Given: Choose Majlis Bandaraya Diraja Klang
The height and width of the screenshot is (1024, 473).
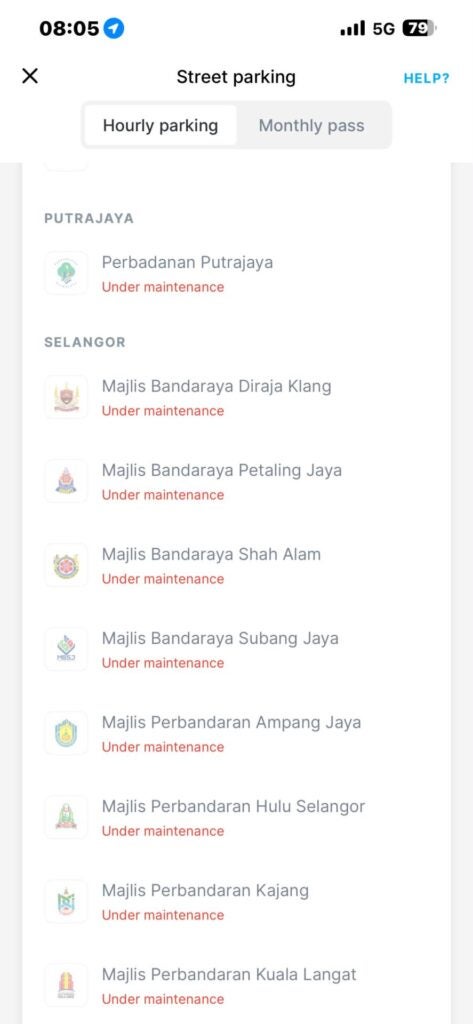Looking at the screenshot, I should click(x=236, y=397).
